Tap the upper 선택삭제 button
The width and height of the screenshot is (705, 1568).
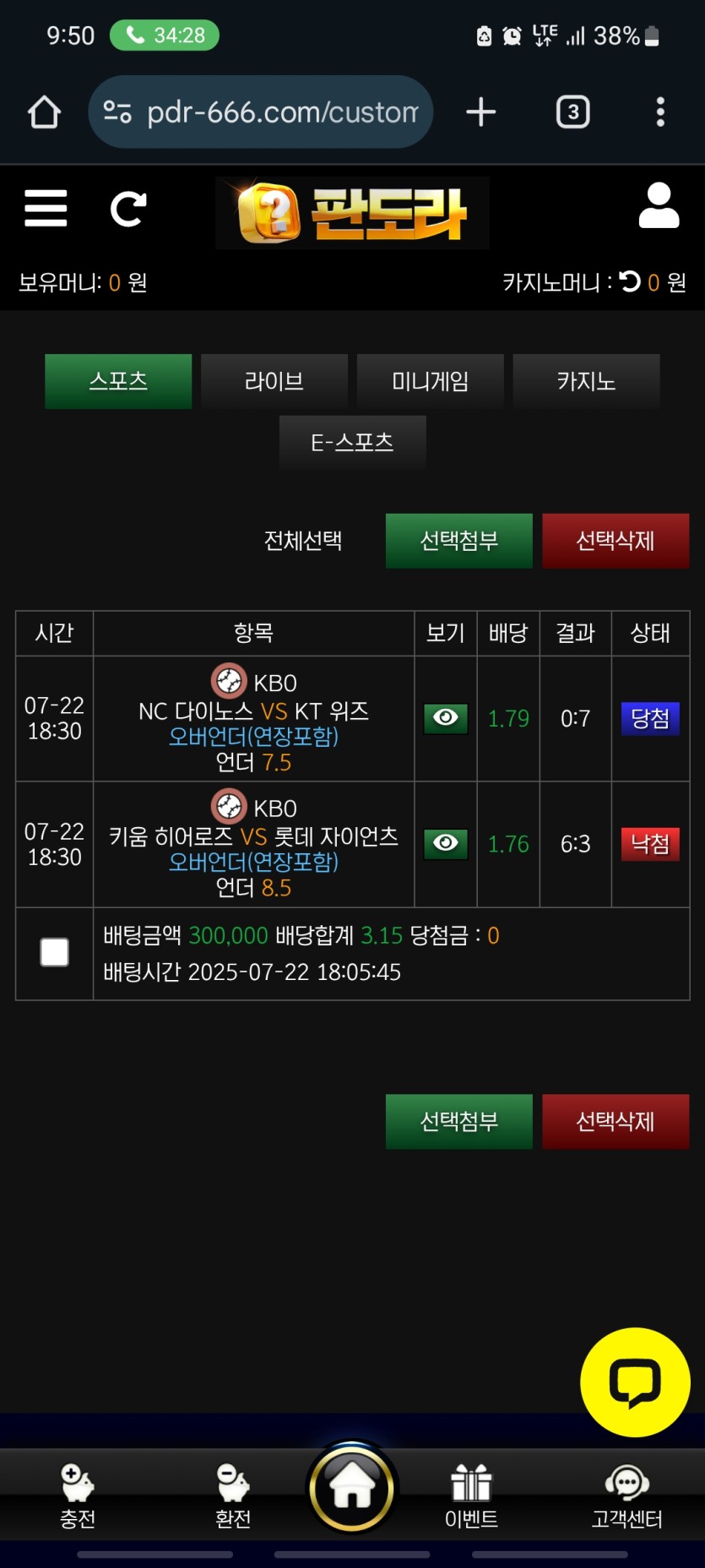pos(615,541)
